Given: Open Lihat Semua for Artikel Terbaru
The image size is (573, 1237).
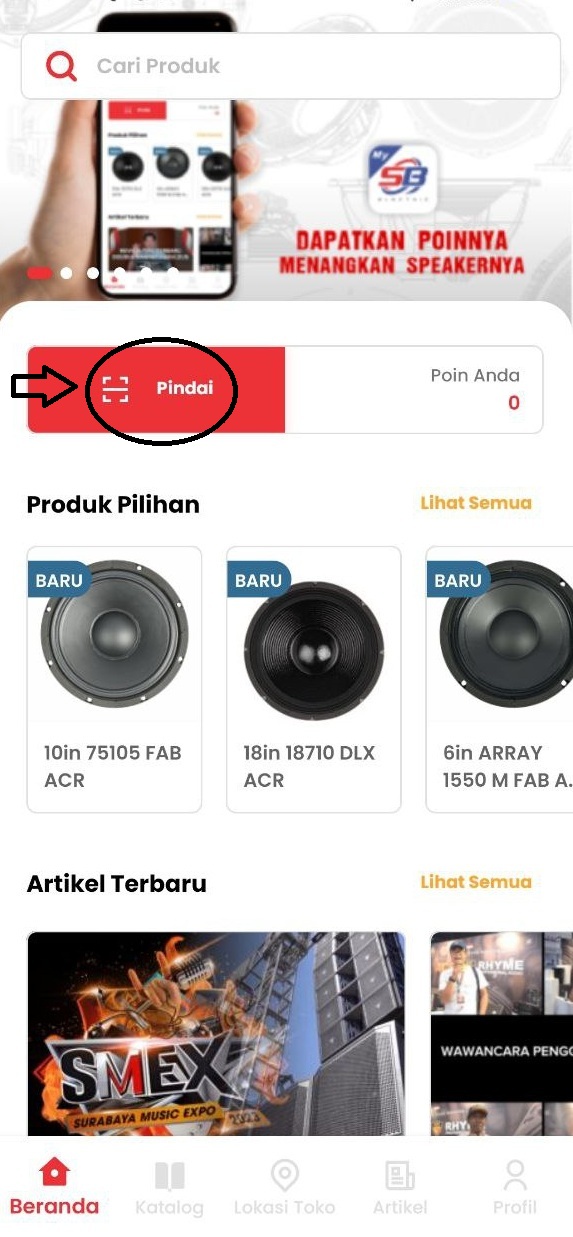Looking at the screenshot, I should coord(475,882).
